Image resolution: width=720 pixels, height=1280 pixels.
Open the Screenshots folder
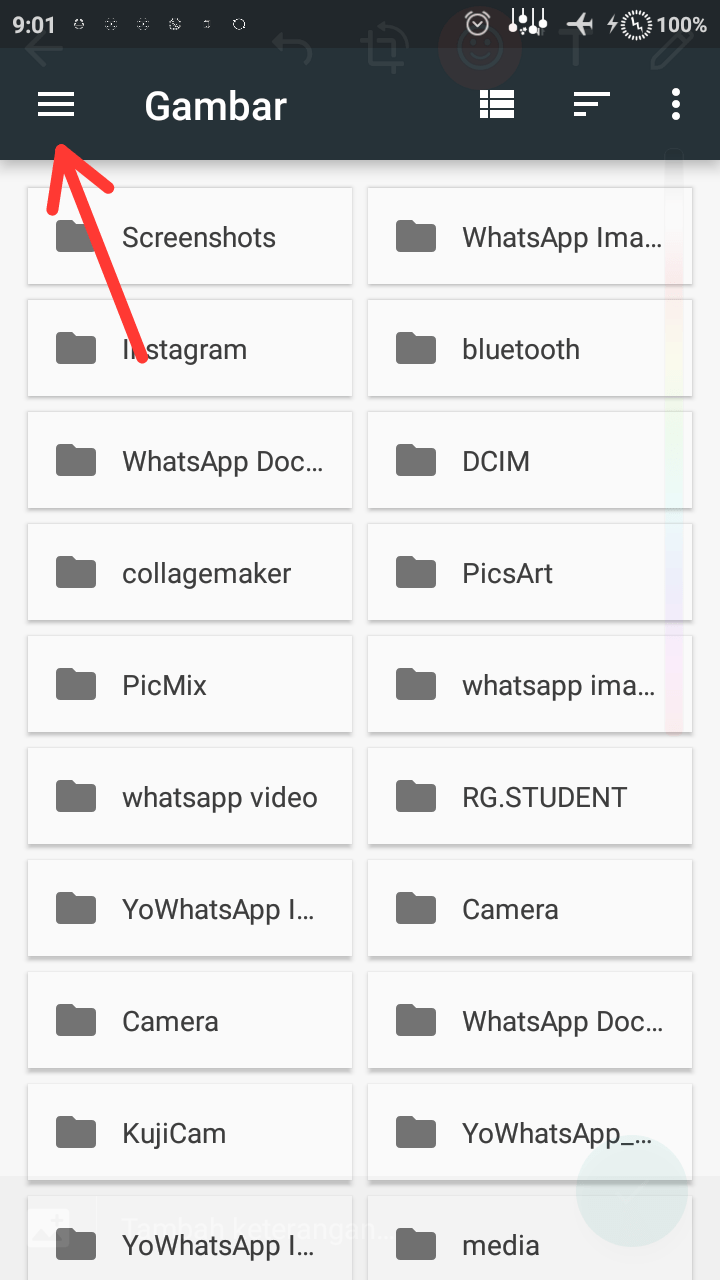[190, 237]
